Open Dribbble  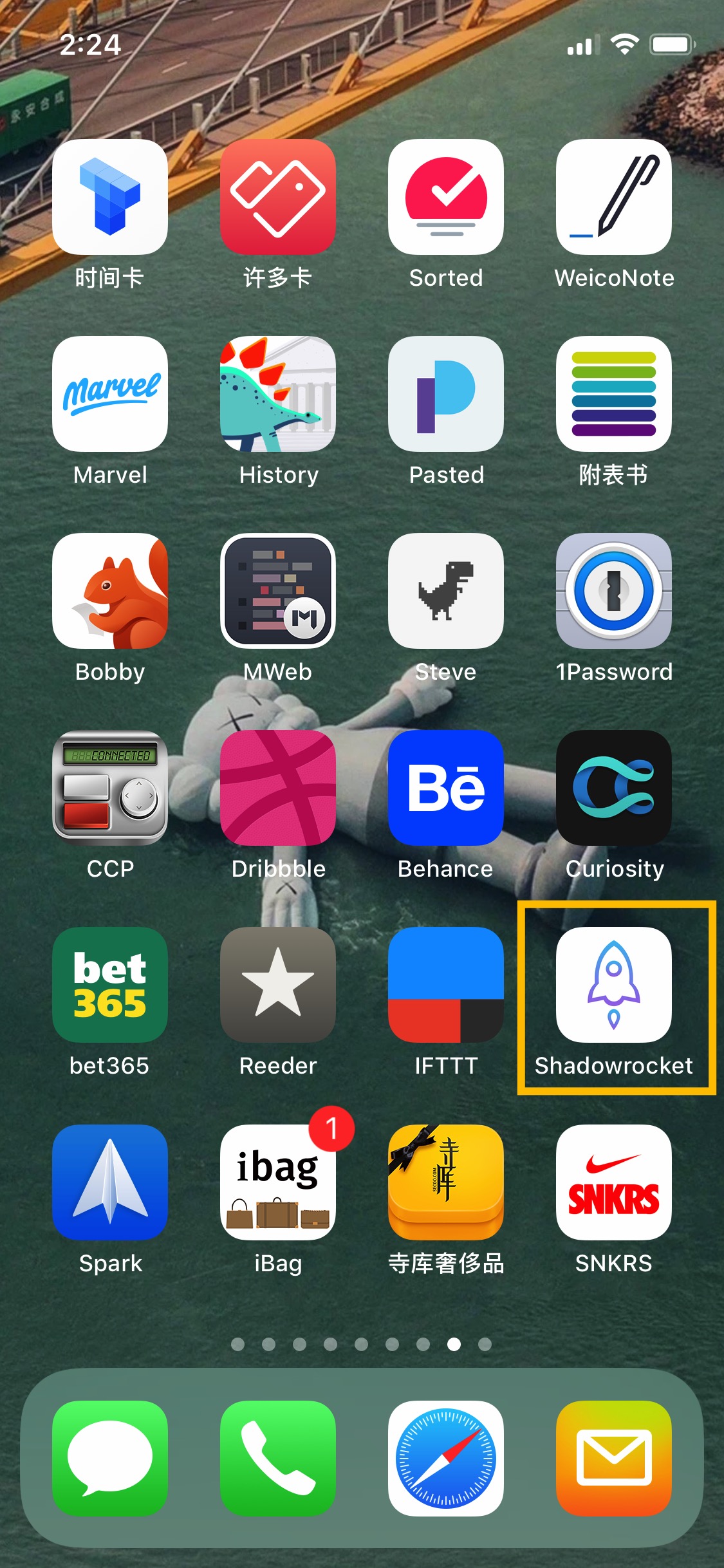(277, 787)
